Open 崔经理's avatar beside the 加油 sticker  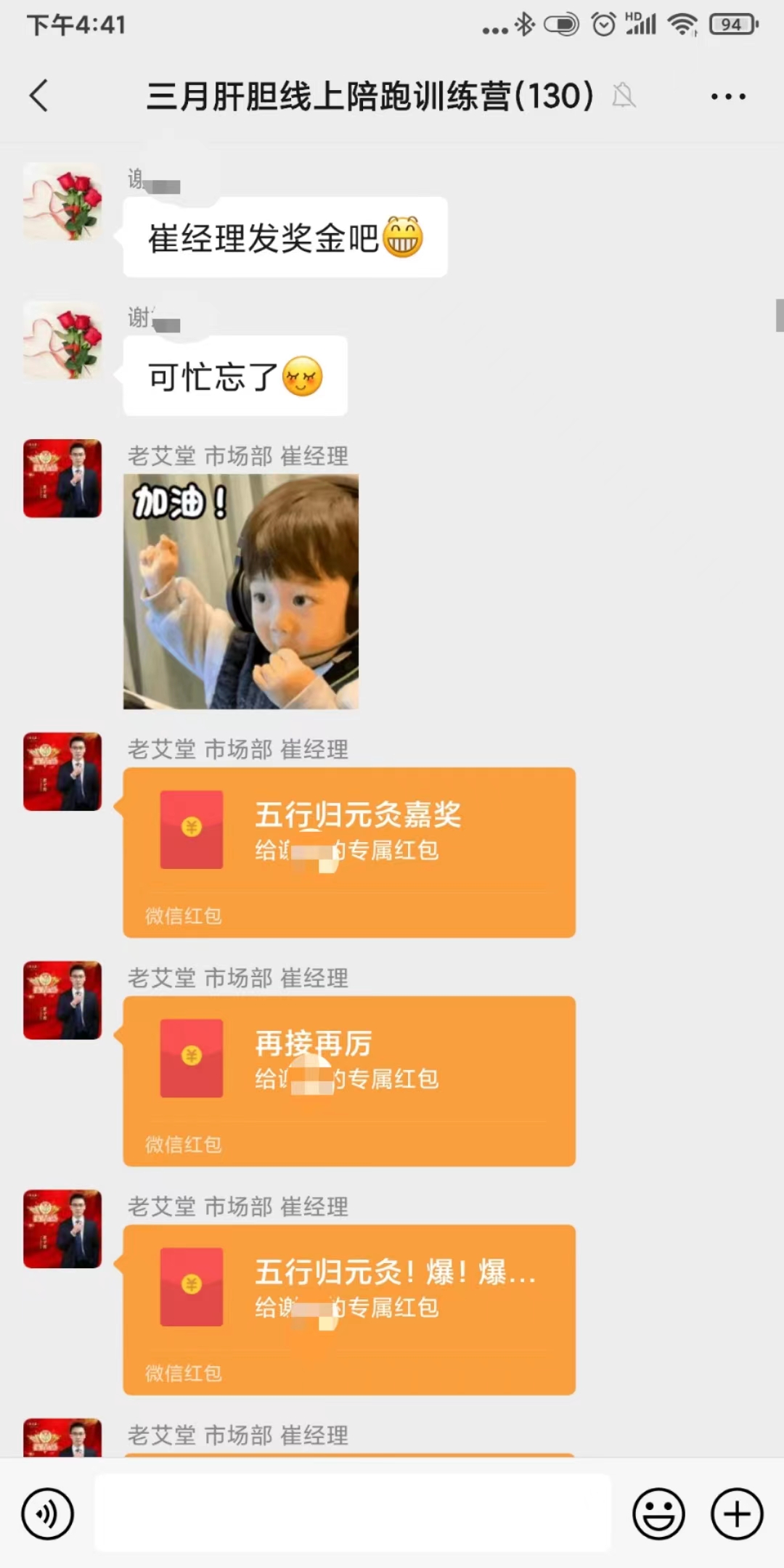[x=62, y=478]
